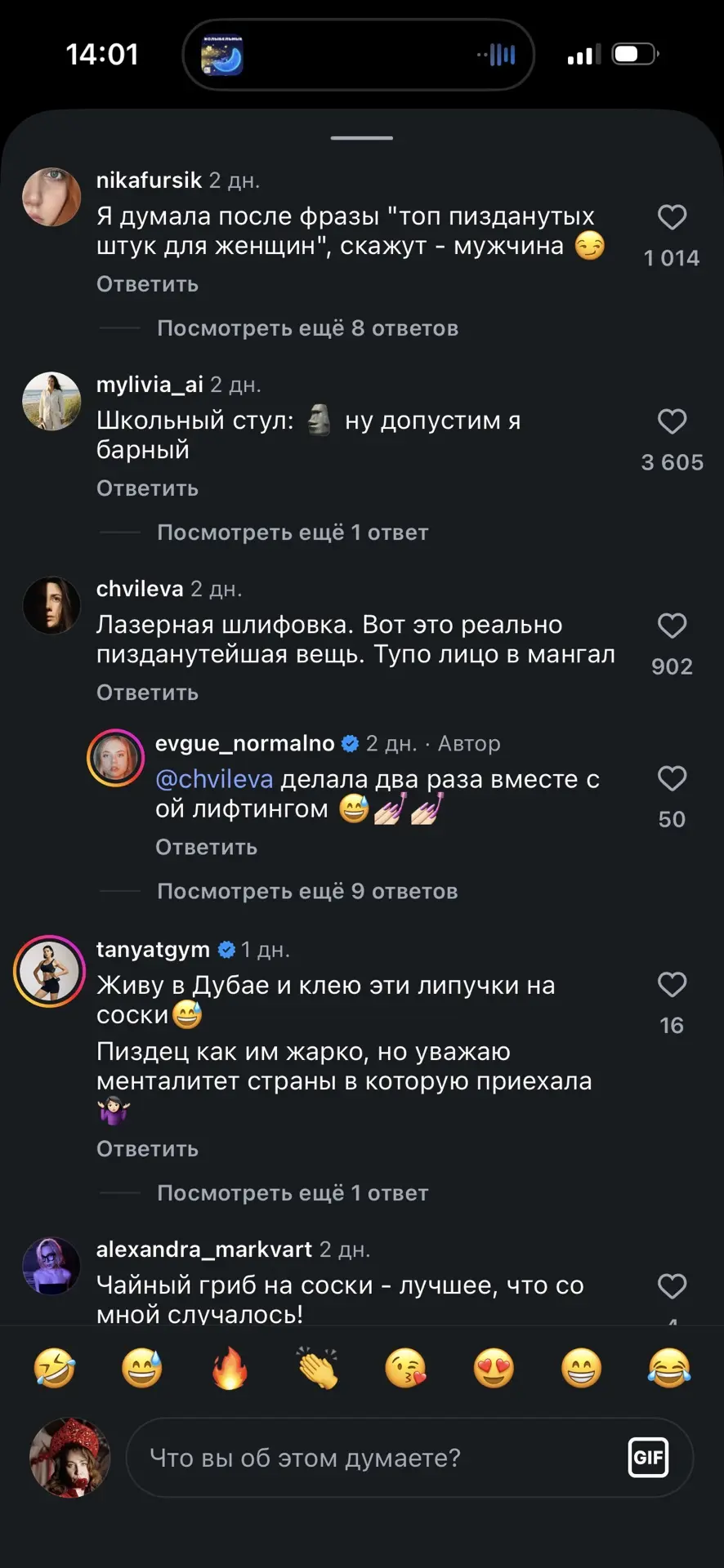This screenshot has height=1568, width=724.
Task: Like mylivia_ai's comment about the school chair
Action: pos(672,421)
